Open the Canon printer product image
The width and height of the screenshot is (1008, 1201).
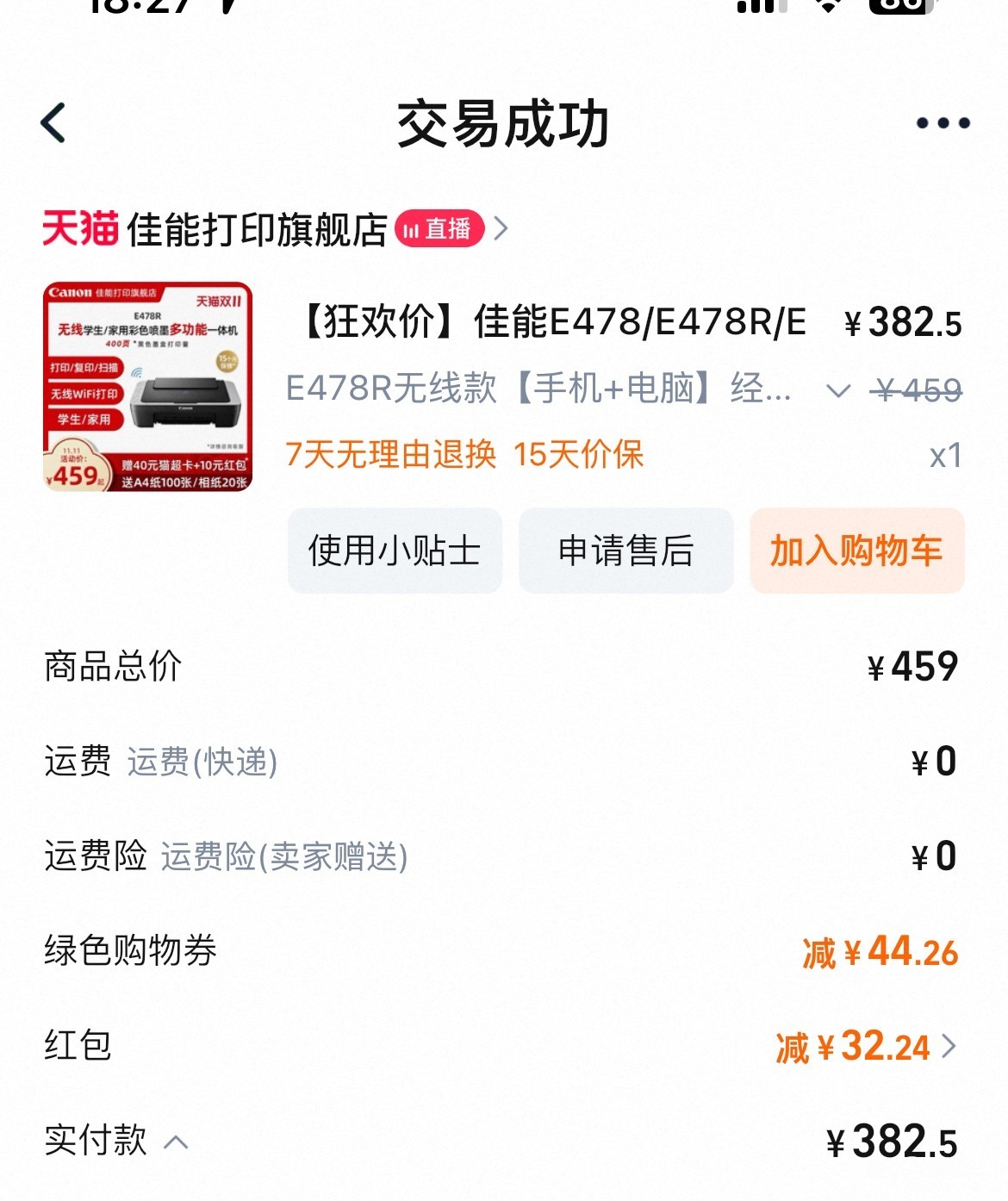point(148,388)
